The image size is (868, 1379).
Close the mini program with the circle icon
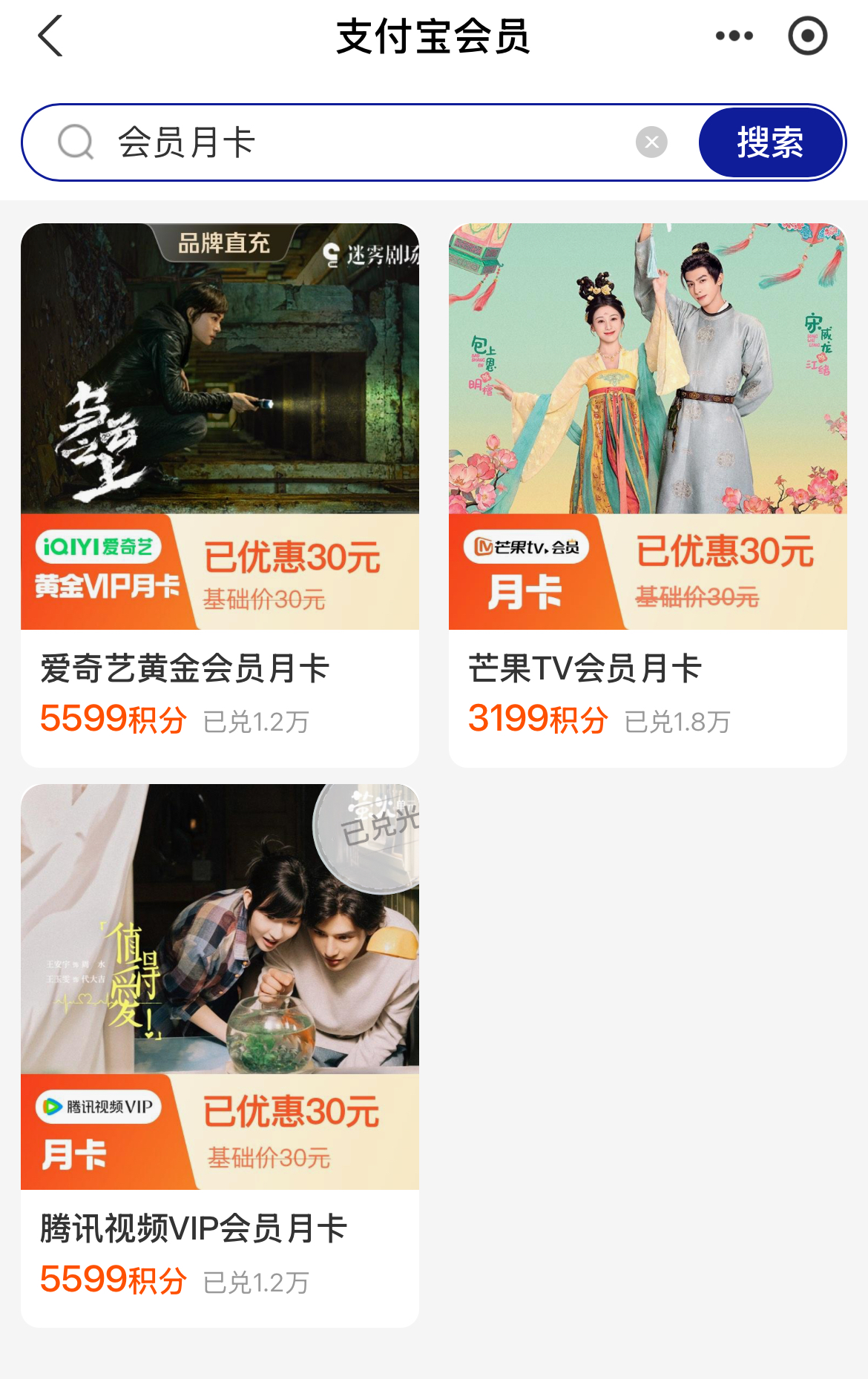(x=807, y=36)
